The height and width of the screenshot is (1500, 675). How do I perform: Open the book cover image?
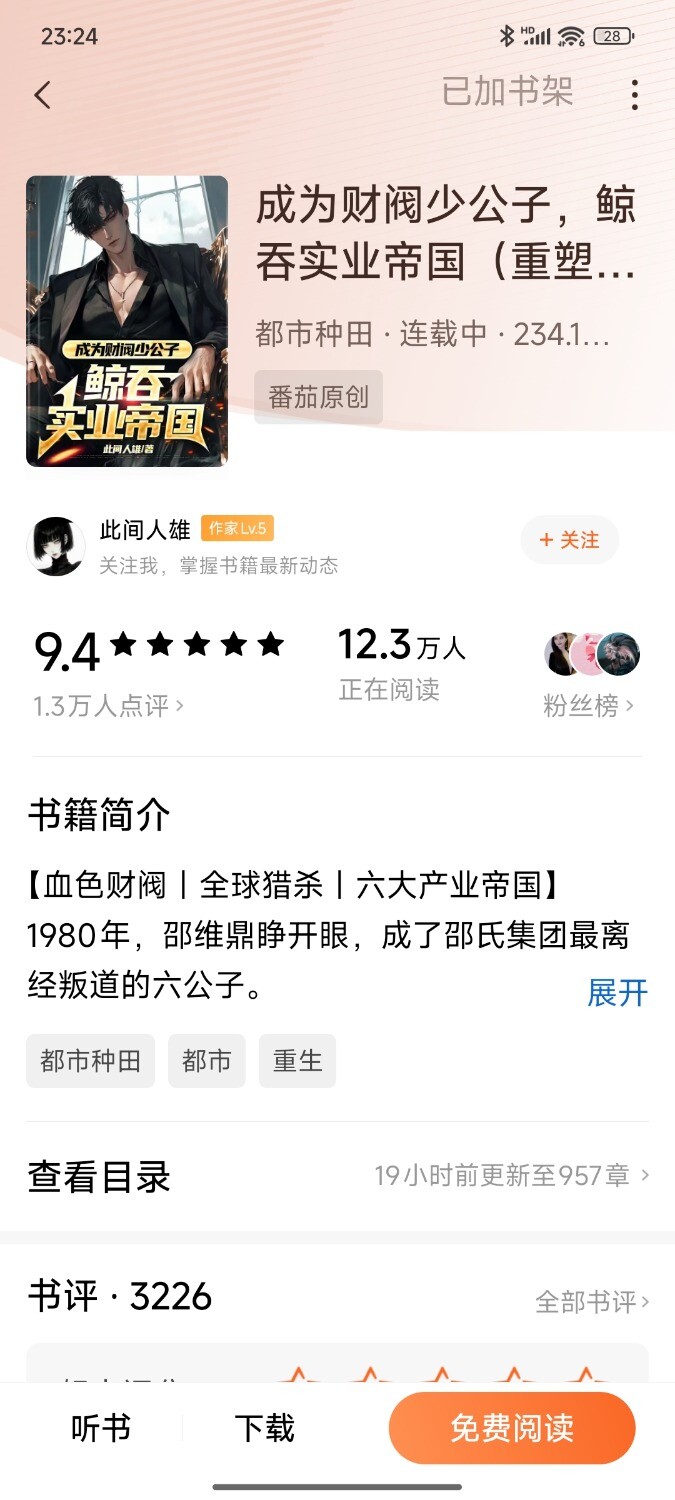[127, 321]
